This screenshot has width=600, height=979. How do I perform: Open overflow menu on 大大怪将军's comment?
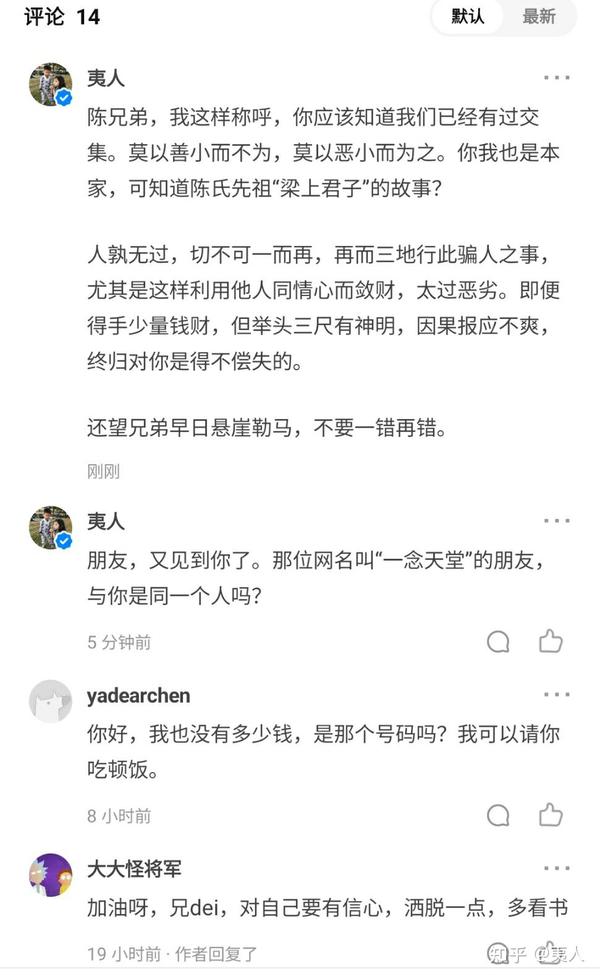pyautogui.click(x=556, y=869)
